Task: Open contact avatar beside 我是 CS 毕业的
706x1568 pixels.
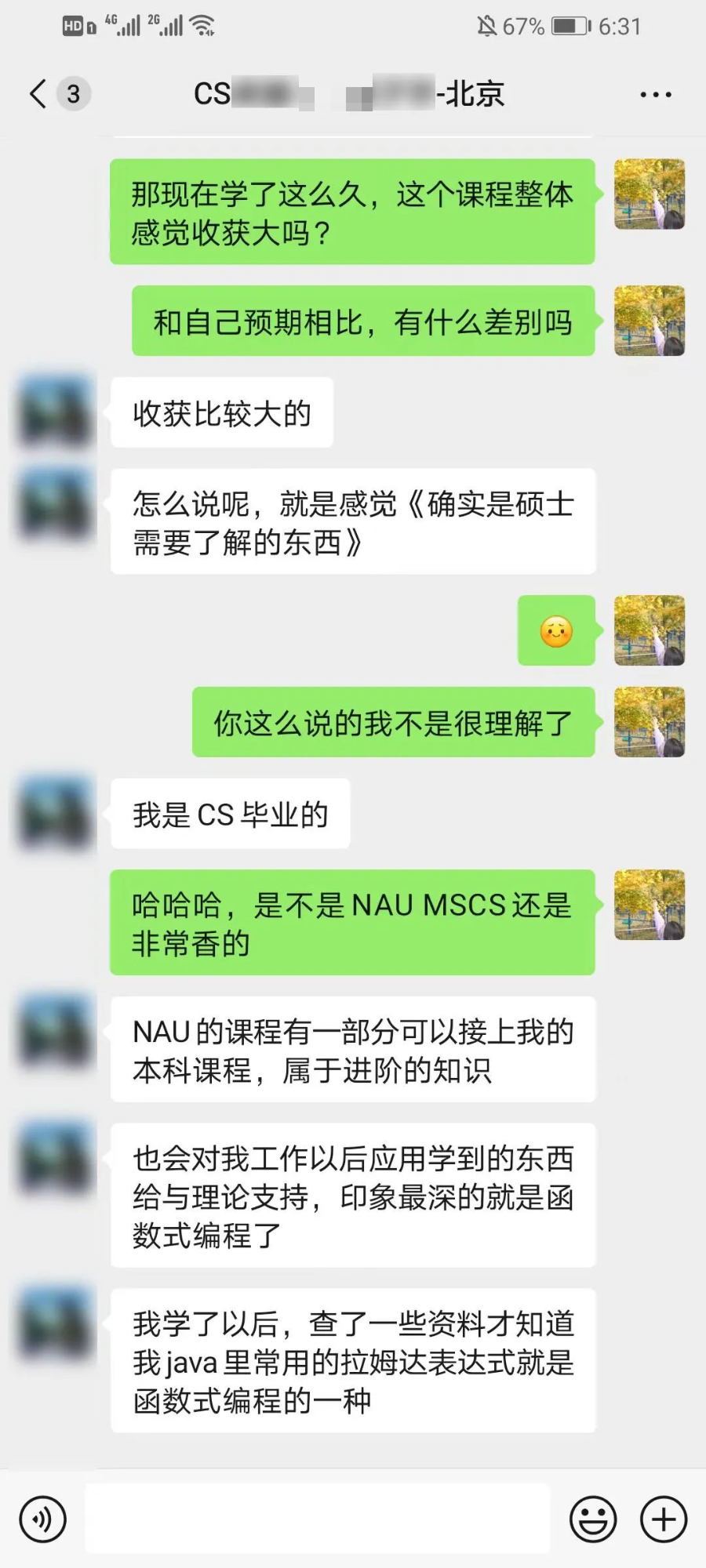Action: click(53, 813)
